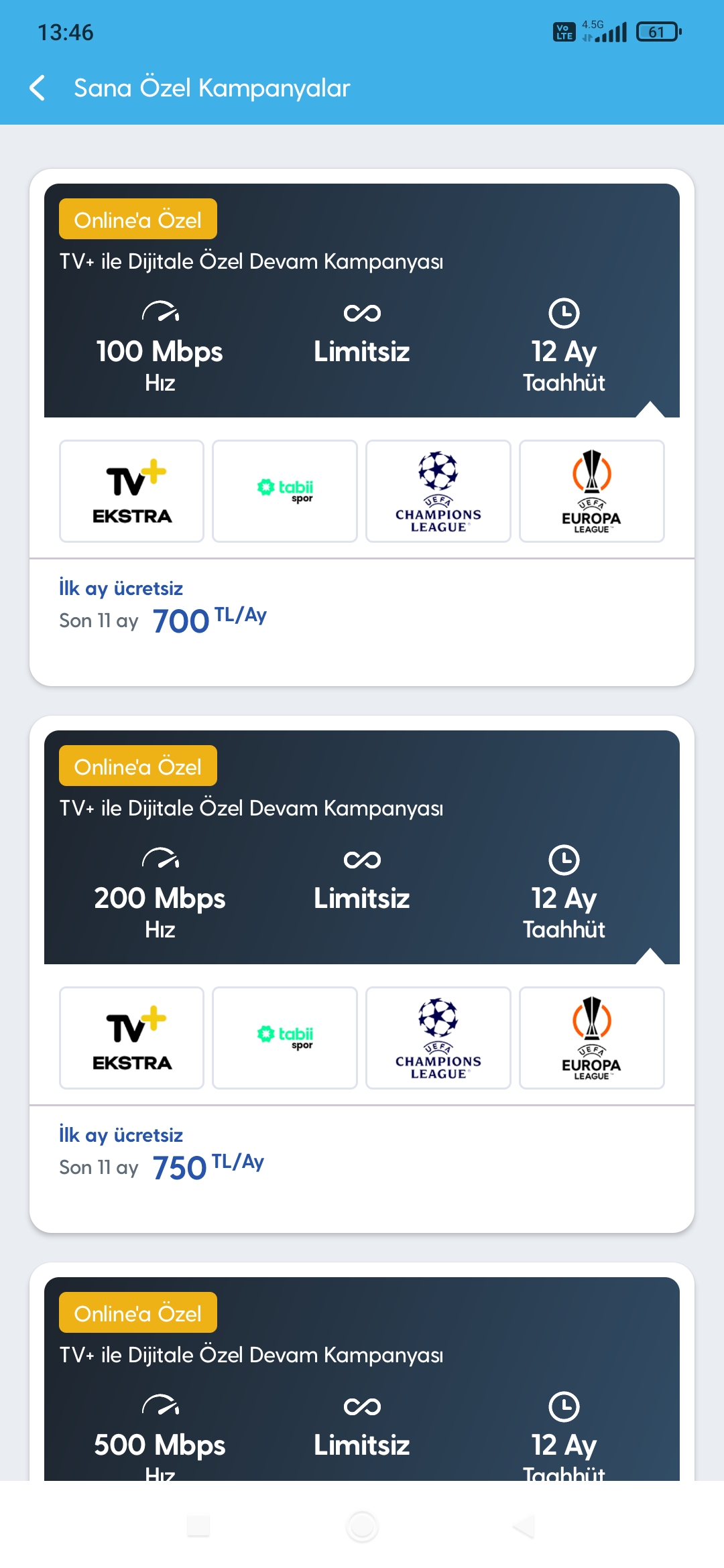The width and height of the screenshot is (724, 1568).
Task: Tap Champions League tile in 200 Mbps offer
Action: tap(438, 1038)
